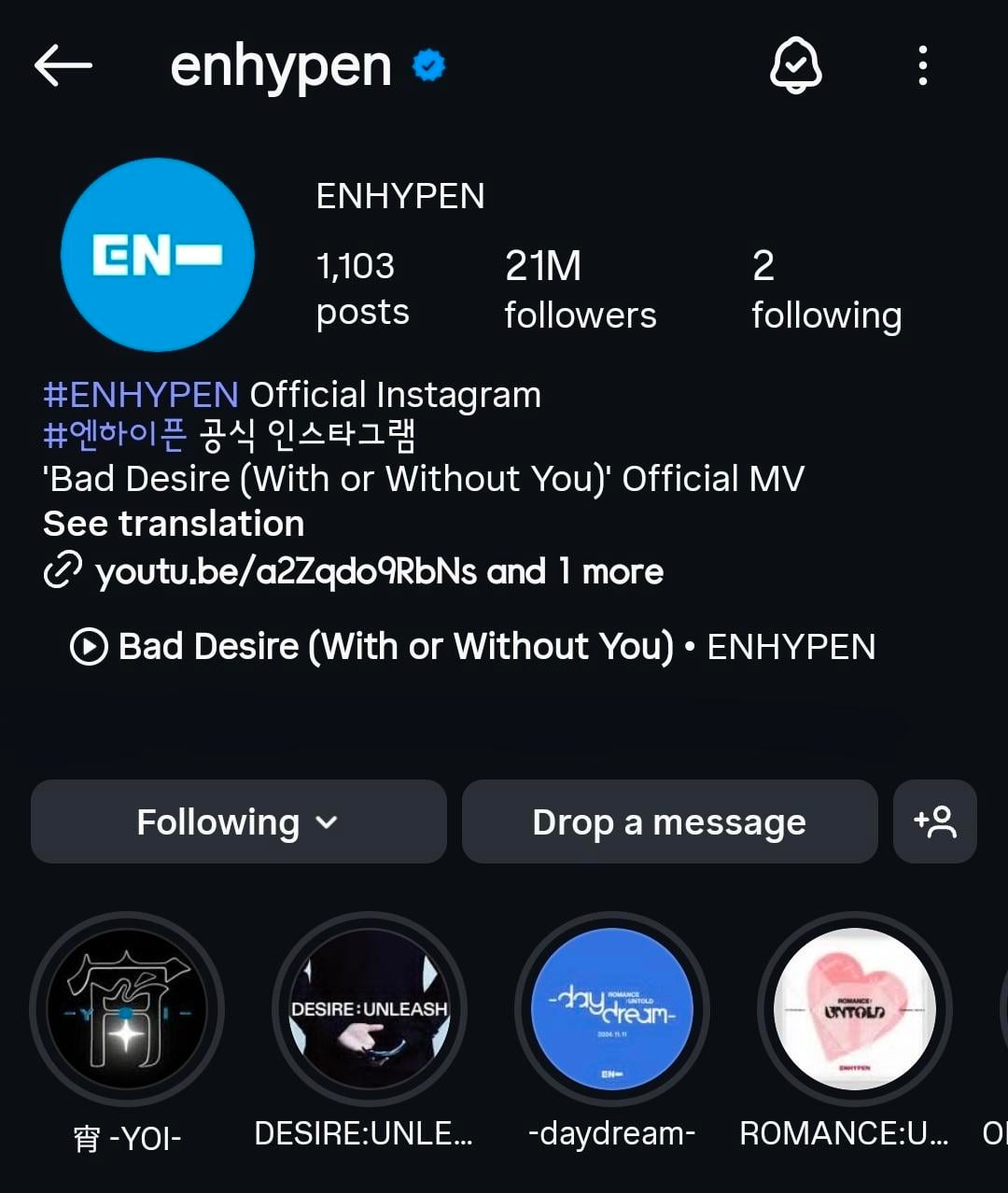View the ENHYPEN profile picture
The height and width of the screenshot is (1193, 1008).
[x=158, y=255]
